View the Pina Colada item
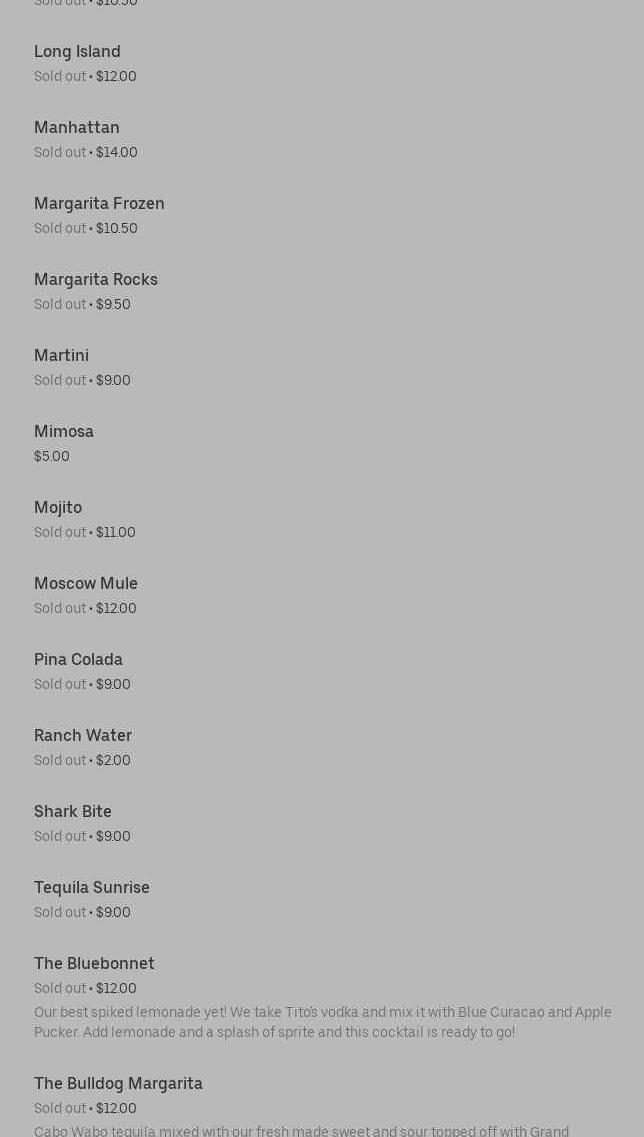644x1137 pixels. click(78, 660)
